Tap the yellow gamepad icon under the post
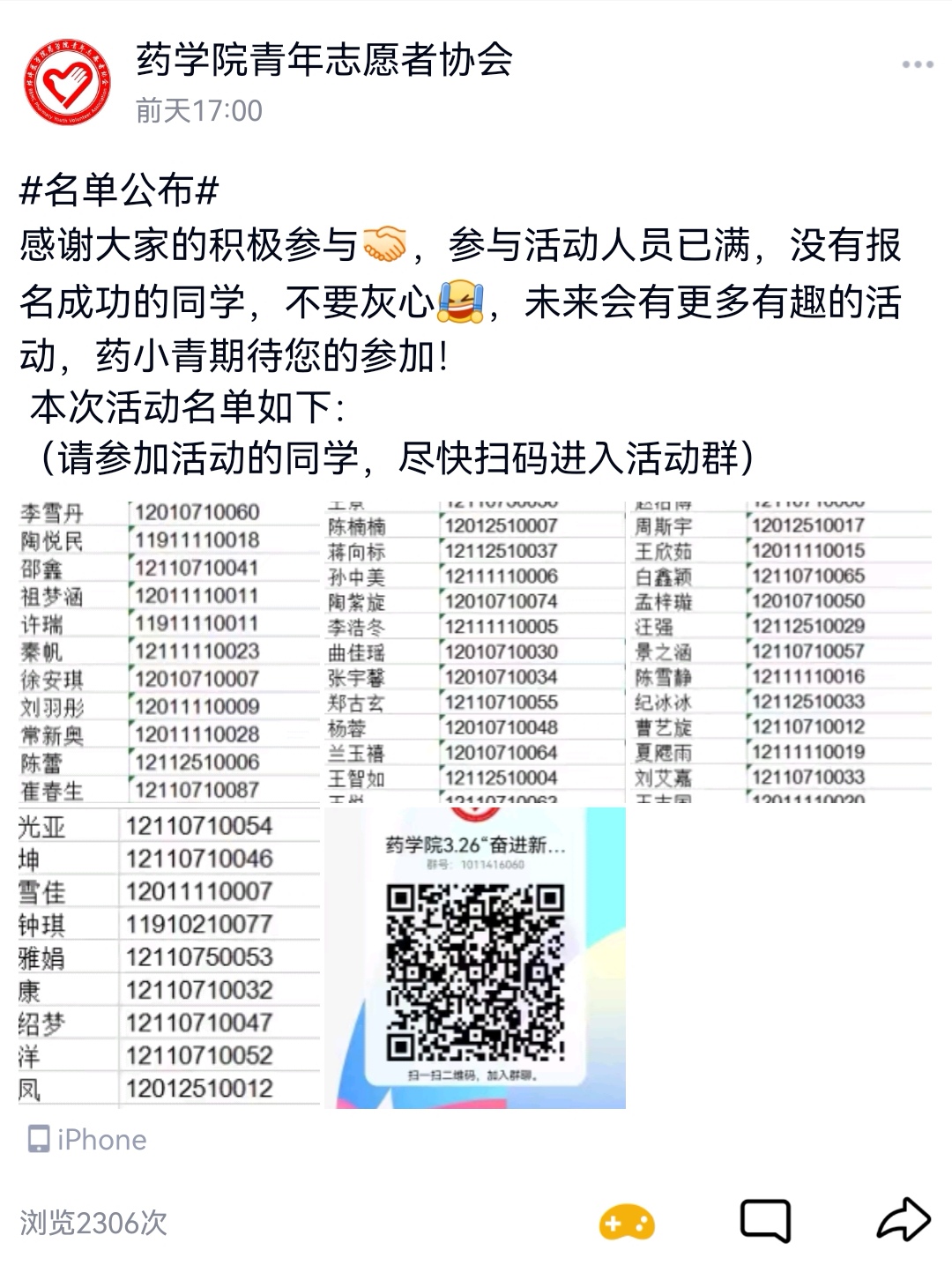 [626, 1223]
